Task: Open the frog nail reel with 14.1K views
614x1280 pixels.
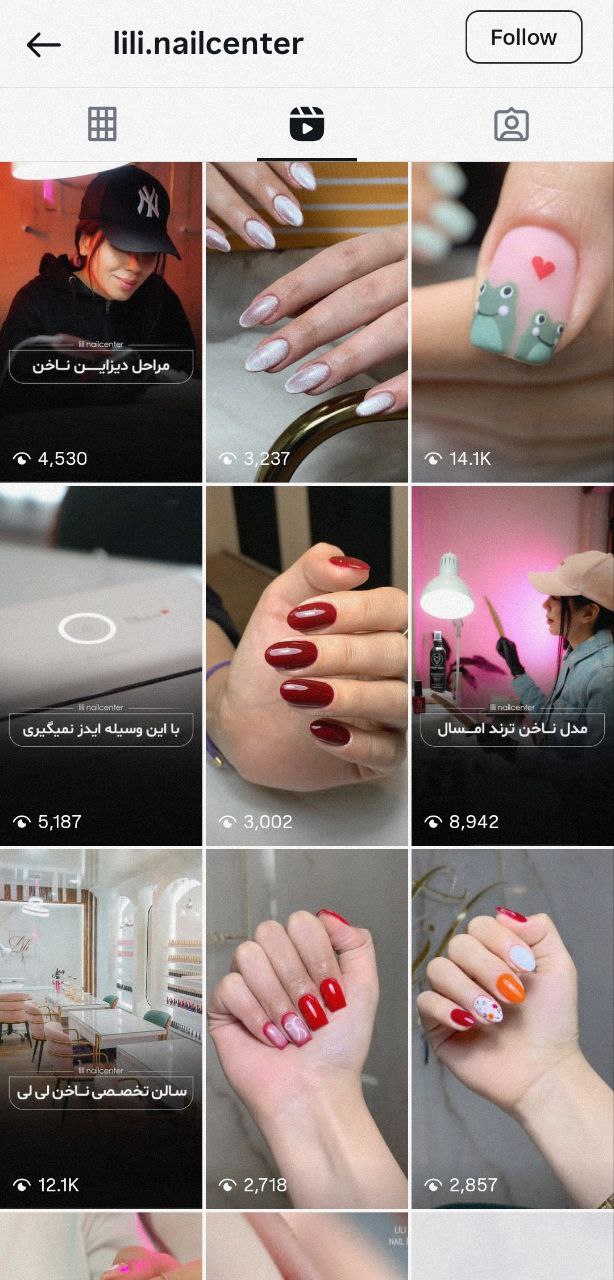Action: click(x=513, y=322)
